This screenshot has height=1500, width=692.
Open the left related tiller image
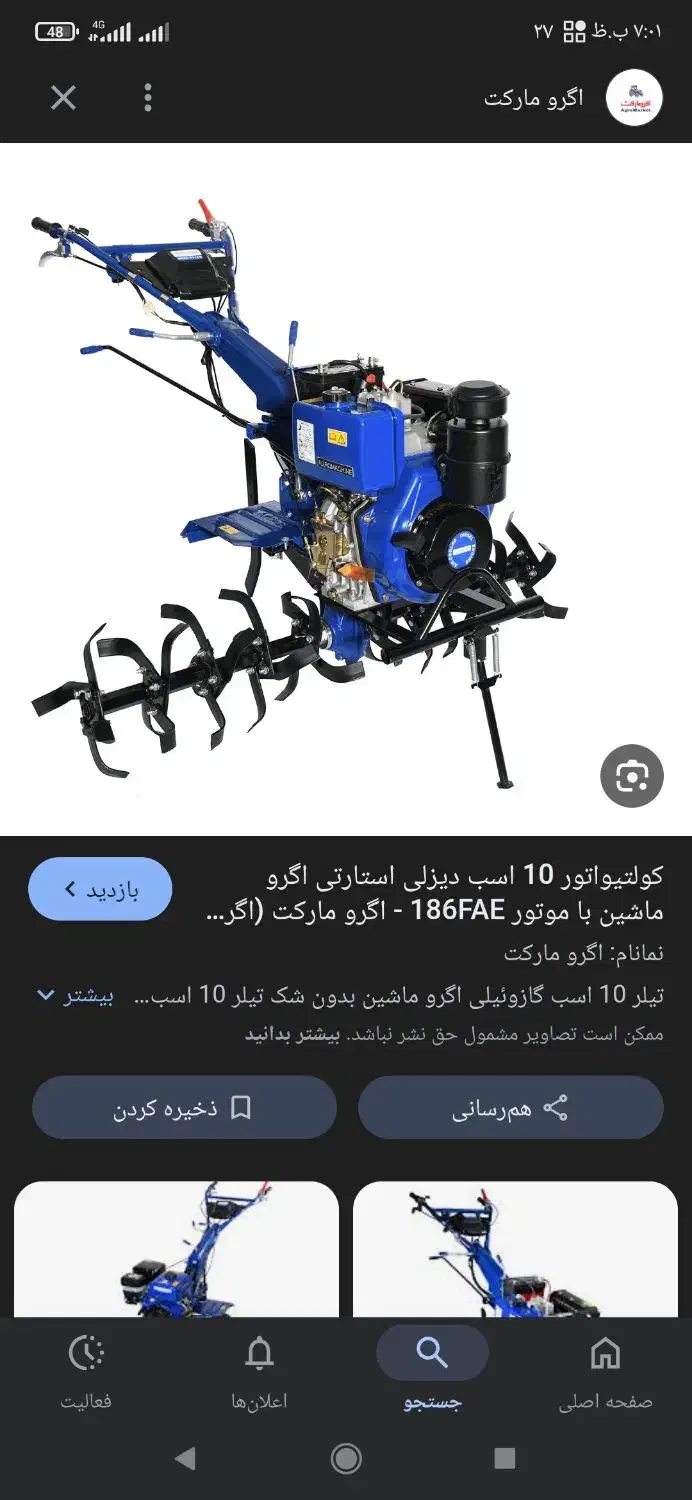pos(177,1248)
